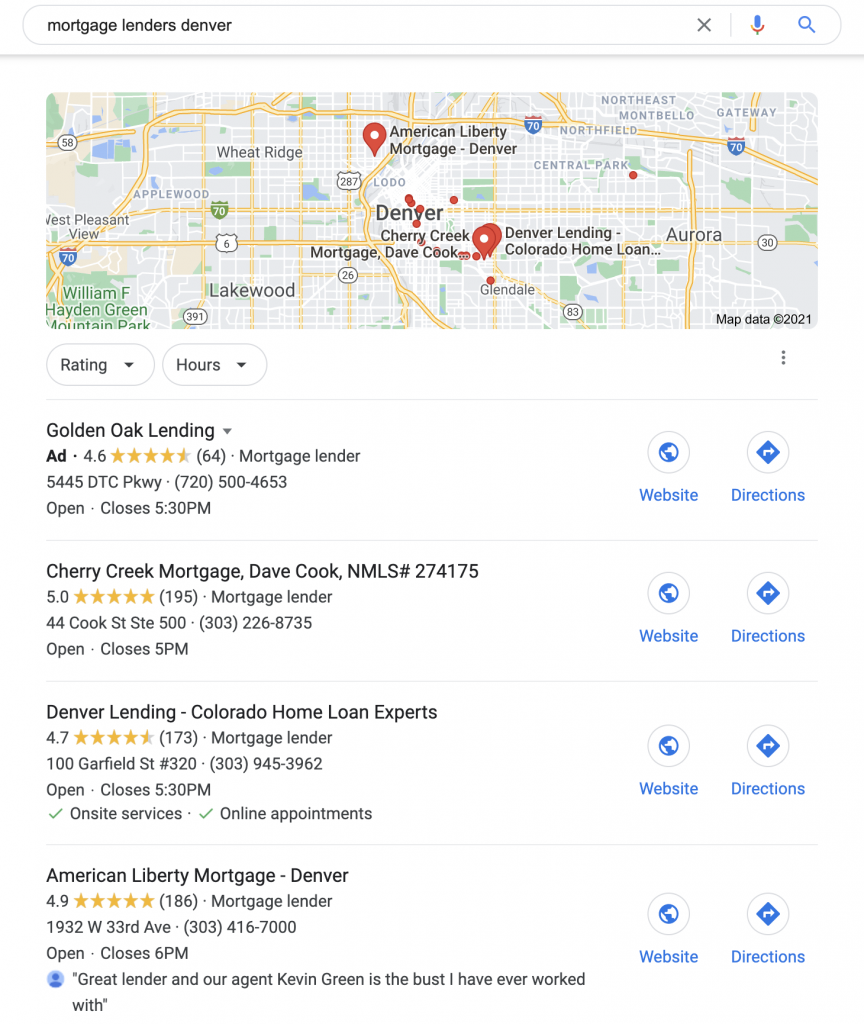This screenshot has width=864, height=1024.
Task: Run the search with the magnifier icon
Action: pyautogui.click(x=807, y=25)
